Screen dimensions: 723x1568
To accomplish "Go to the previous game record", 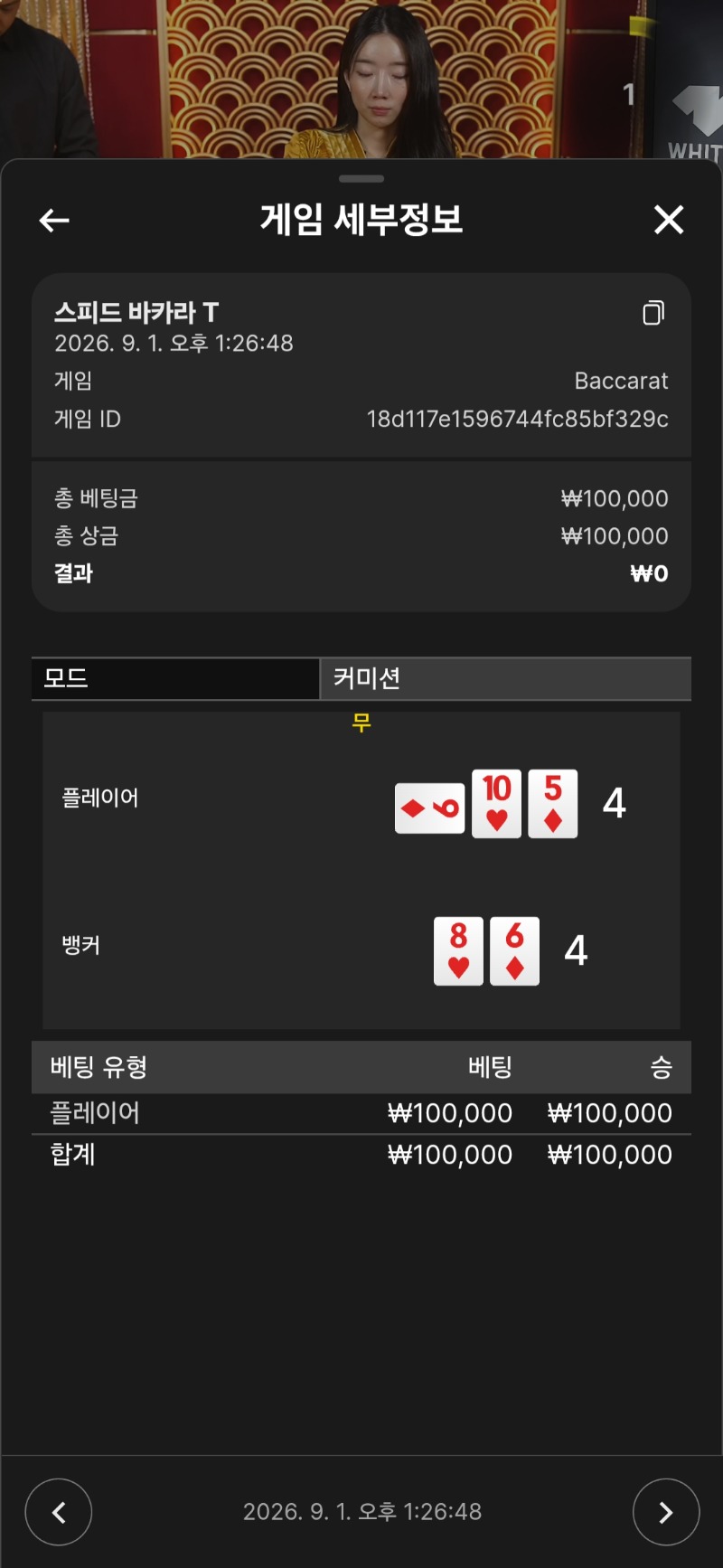I will [59, 1512].
